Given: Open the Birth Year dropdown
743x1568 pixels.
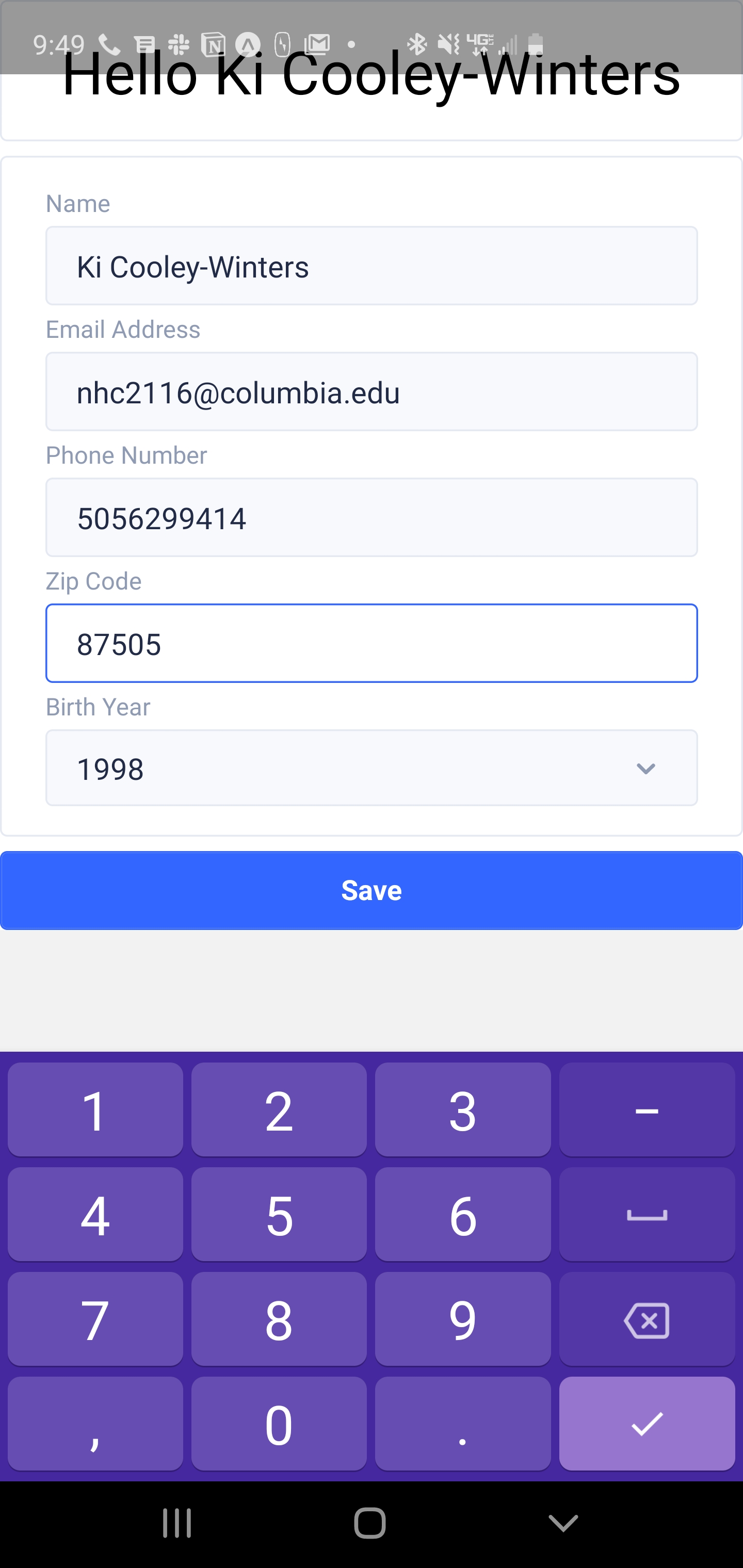Looking at the screenshot, I should click(x=372, y=768).
